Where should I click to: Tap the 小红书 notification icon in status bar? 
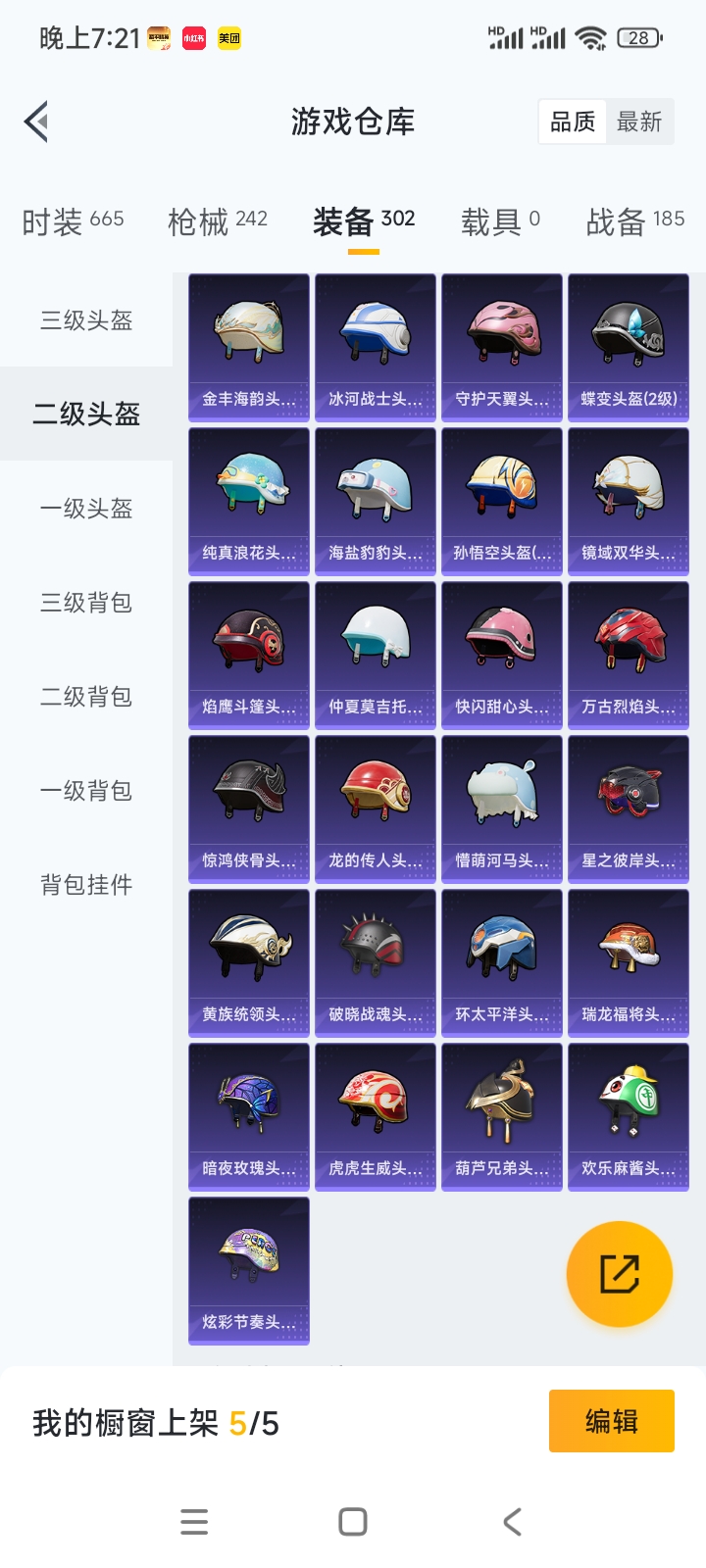pos(193,39)
